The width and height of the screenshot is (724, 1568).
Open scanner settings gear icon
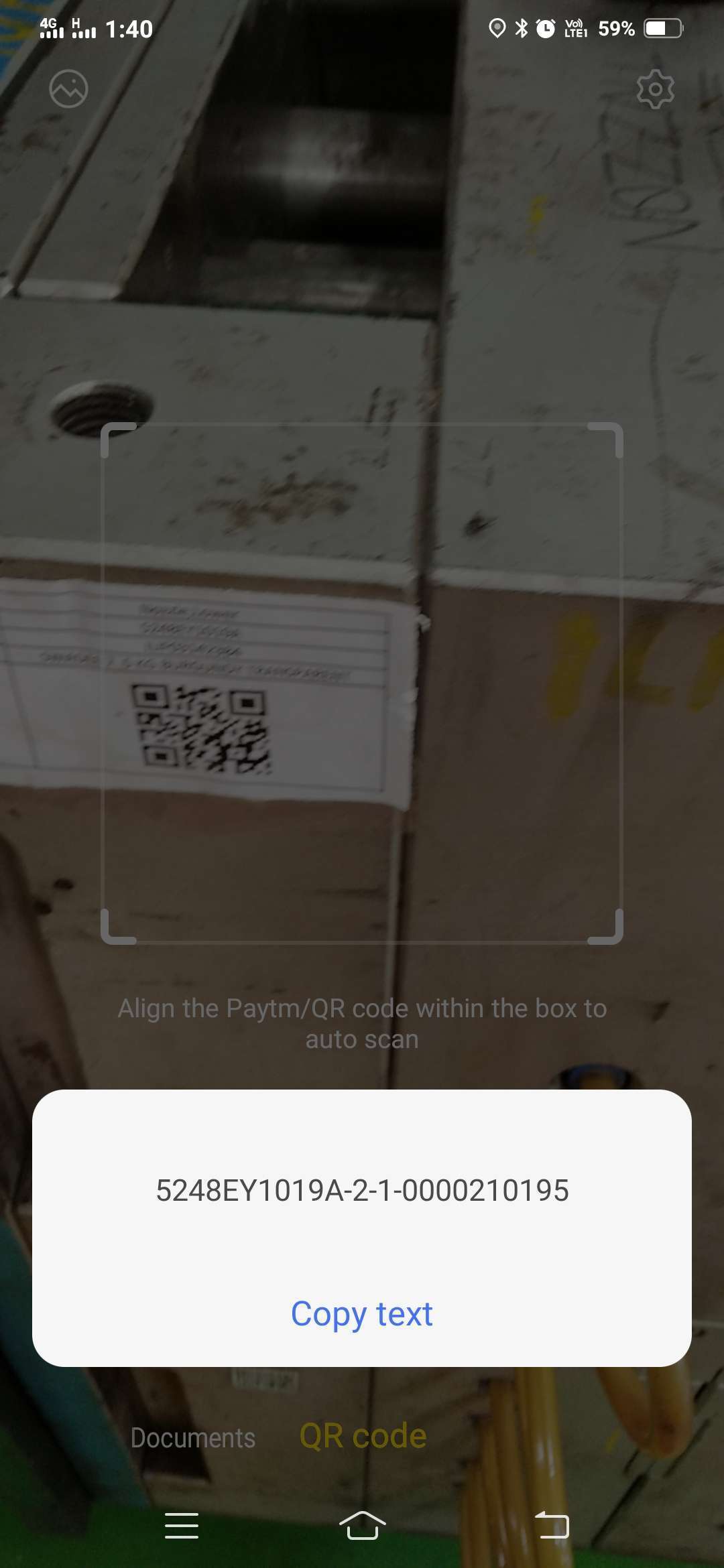[655, 88]
